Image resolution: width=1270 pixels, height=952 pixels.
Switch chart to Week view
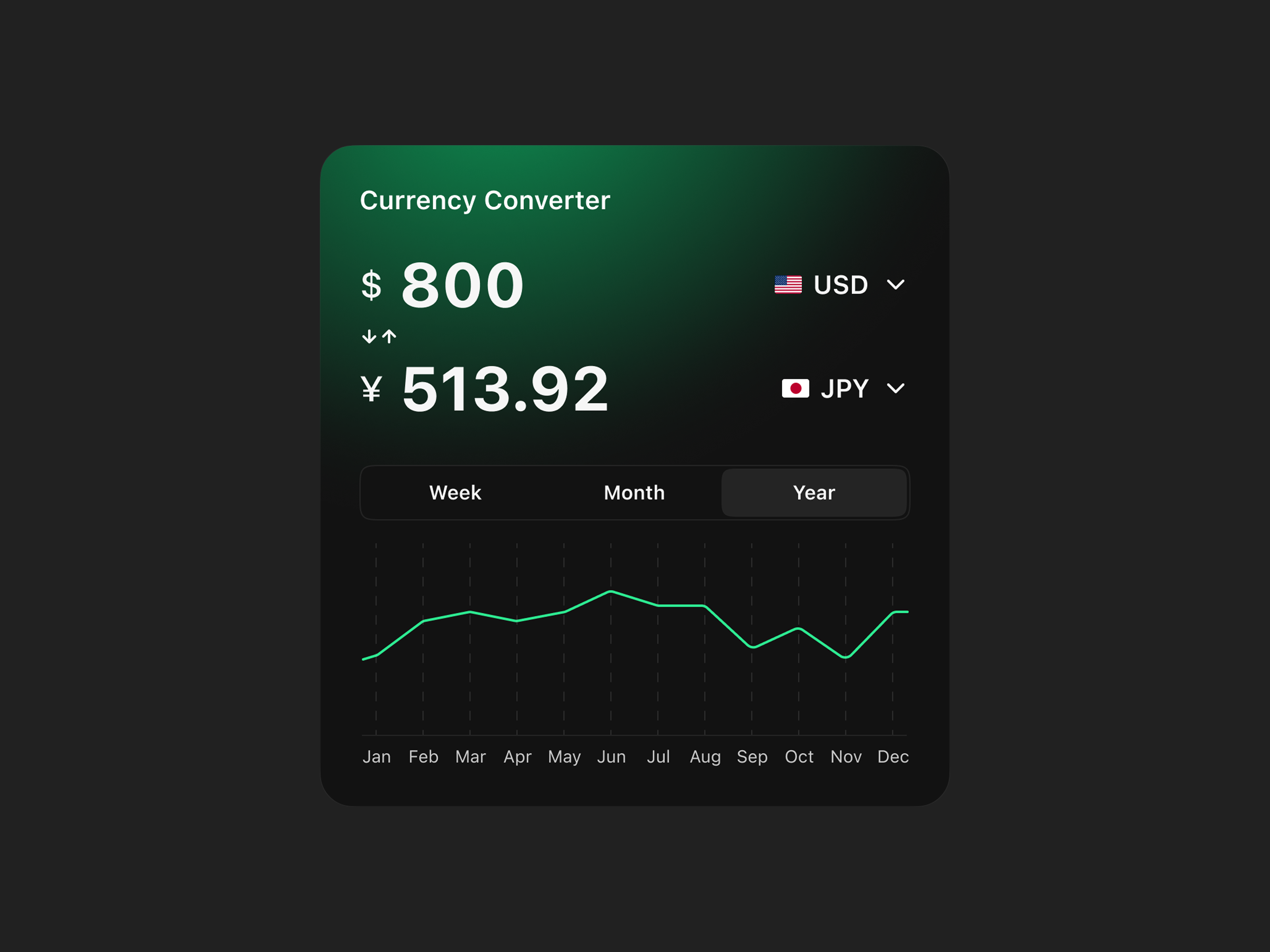[x=455, y=492]
